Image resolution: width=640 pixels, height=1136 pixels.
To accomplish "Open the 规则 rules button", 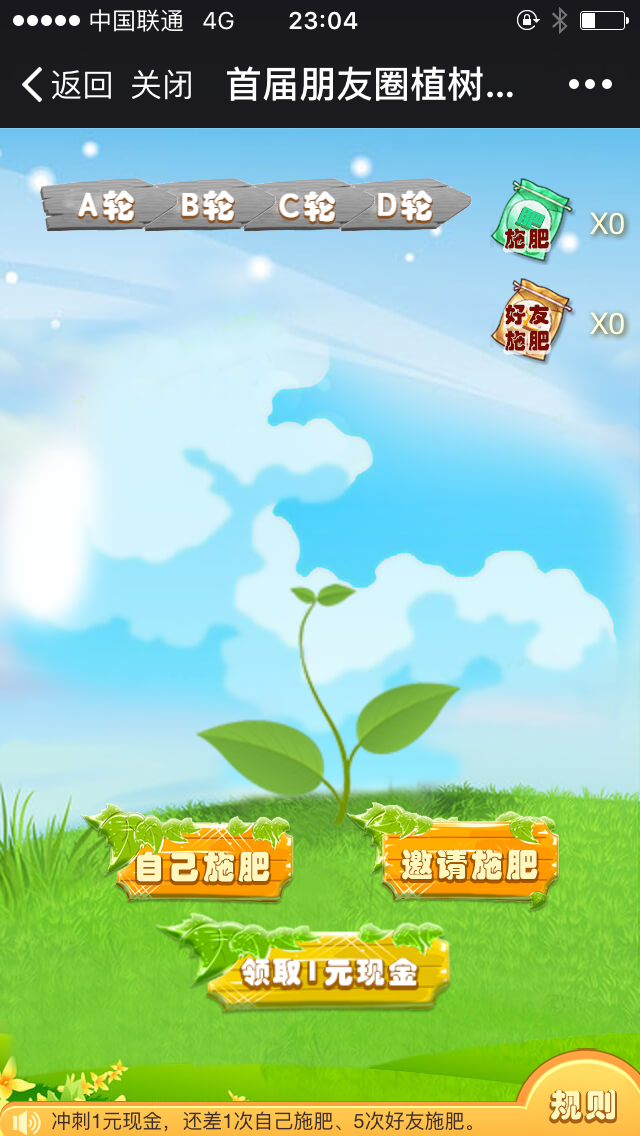I will [583, 1103].
